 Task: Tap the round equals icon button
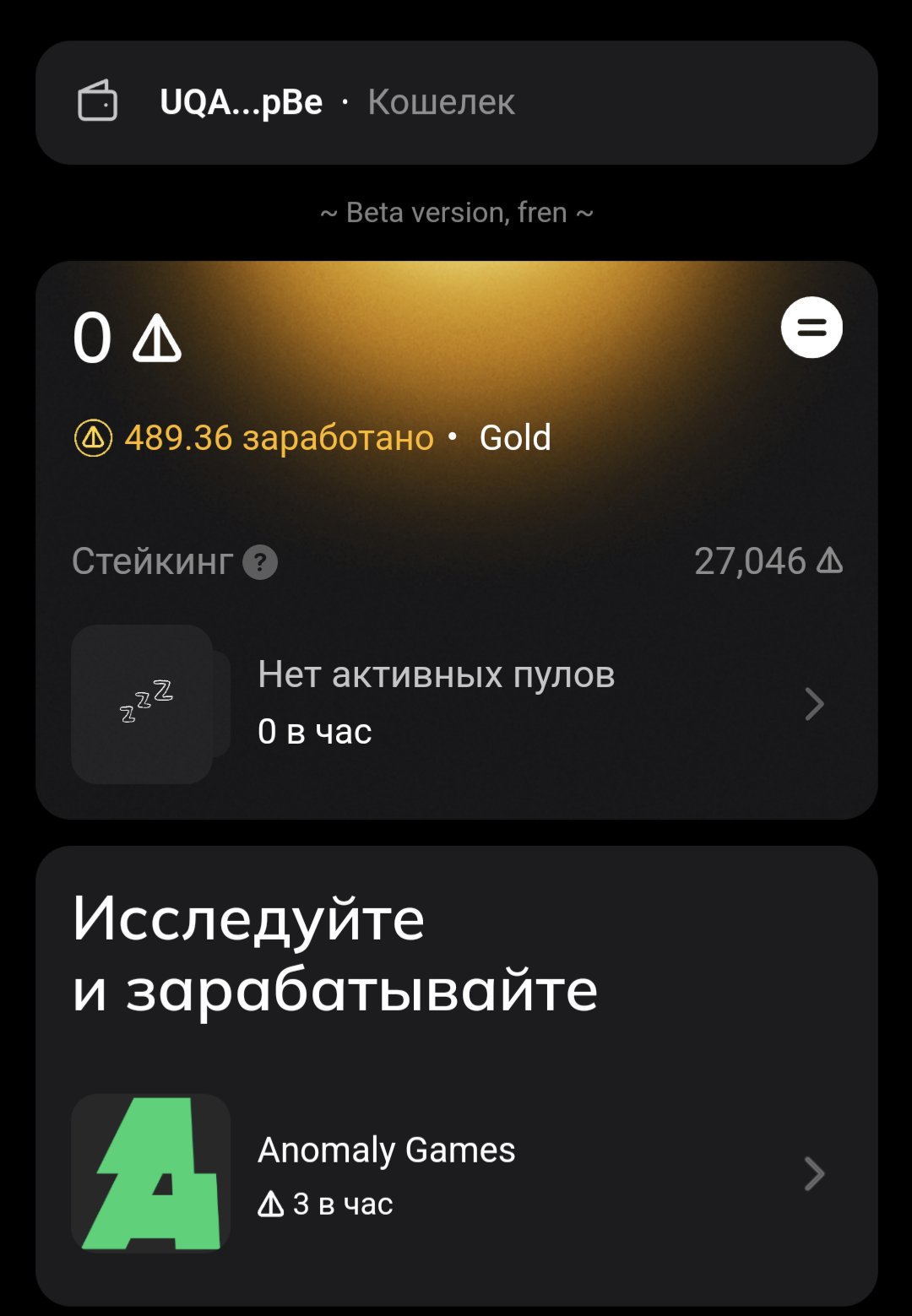[812, 328]
